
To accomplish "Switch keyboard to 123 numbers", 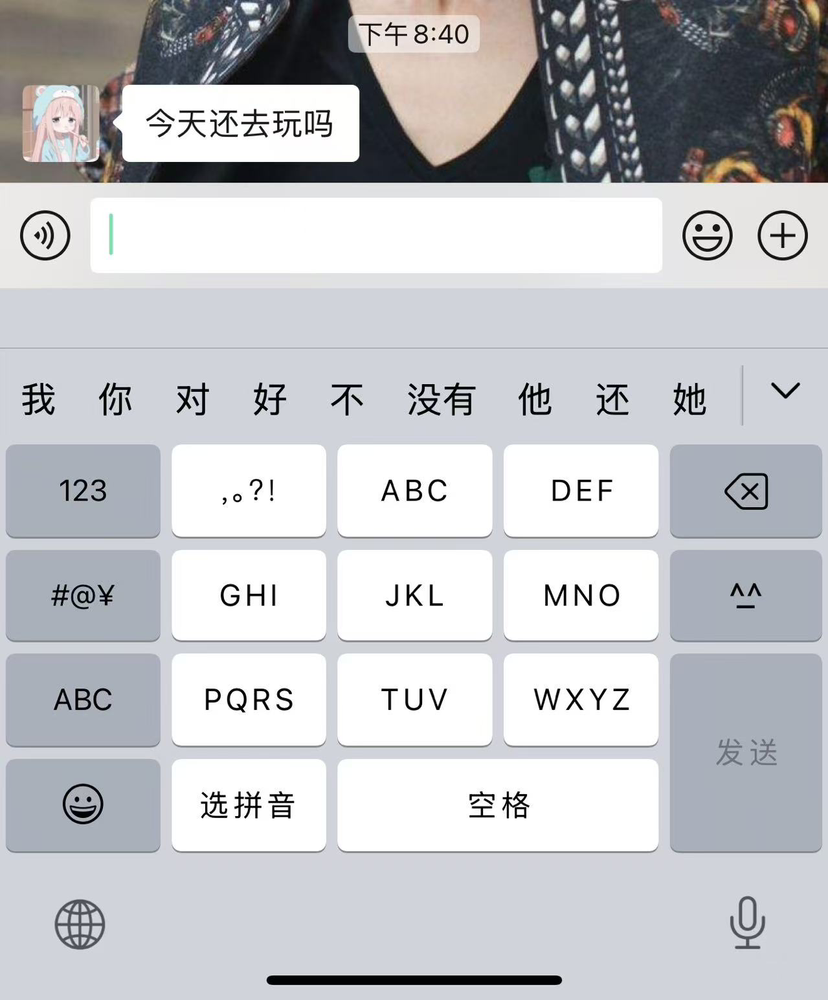I will point(83,491).
